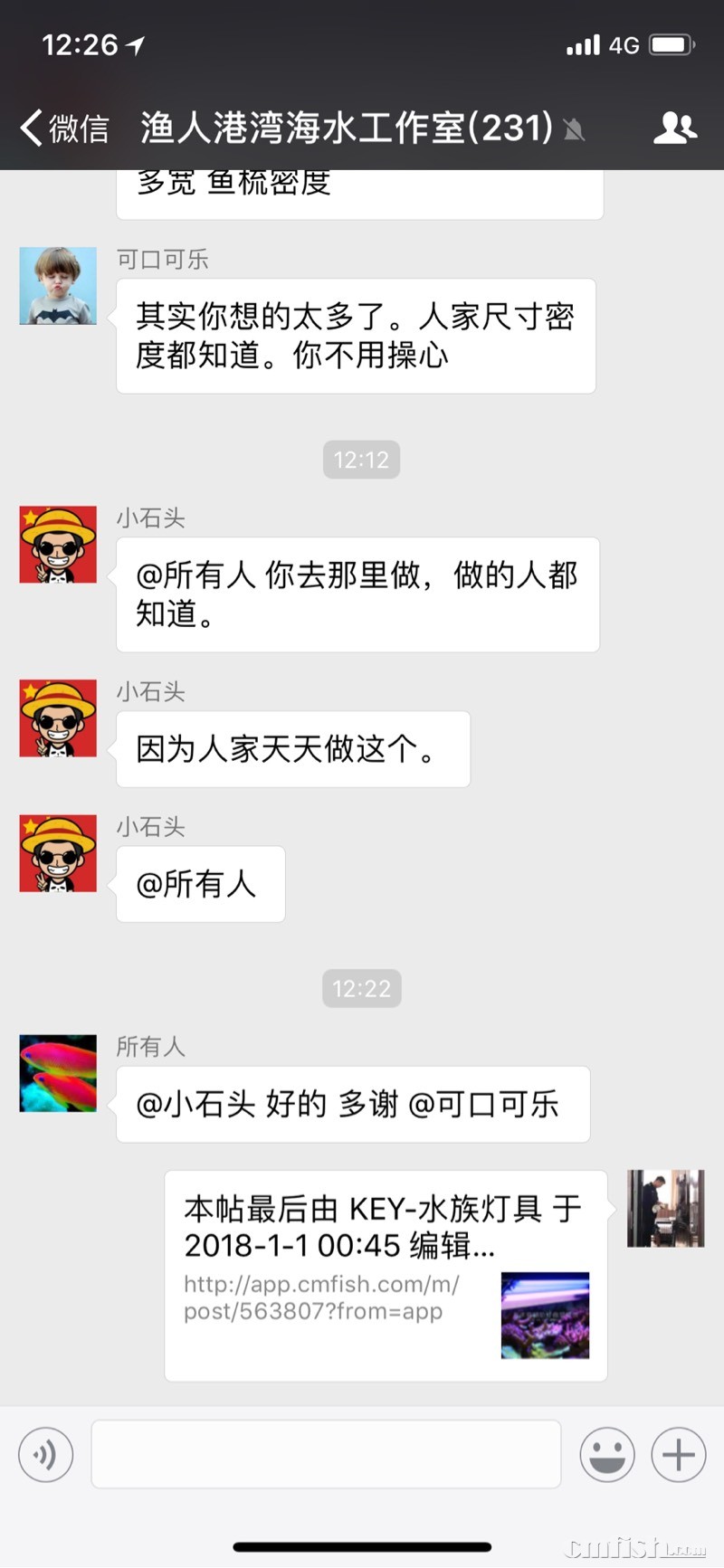The height and width of the screenshot is (1568, 724).
Task: Open the shared cmfish.com post link card
Action: point(385,1276)
